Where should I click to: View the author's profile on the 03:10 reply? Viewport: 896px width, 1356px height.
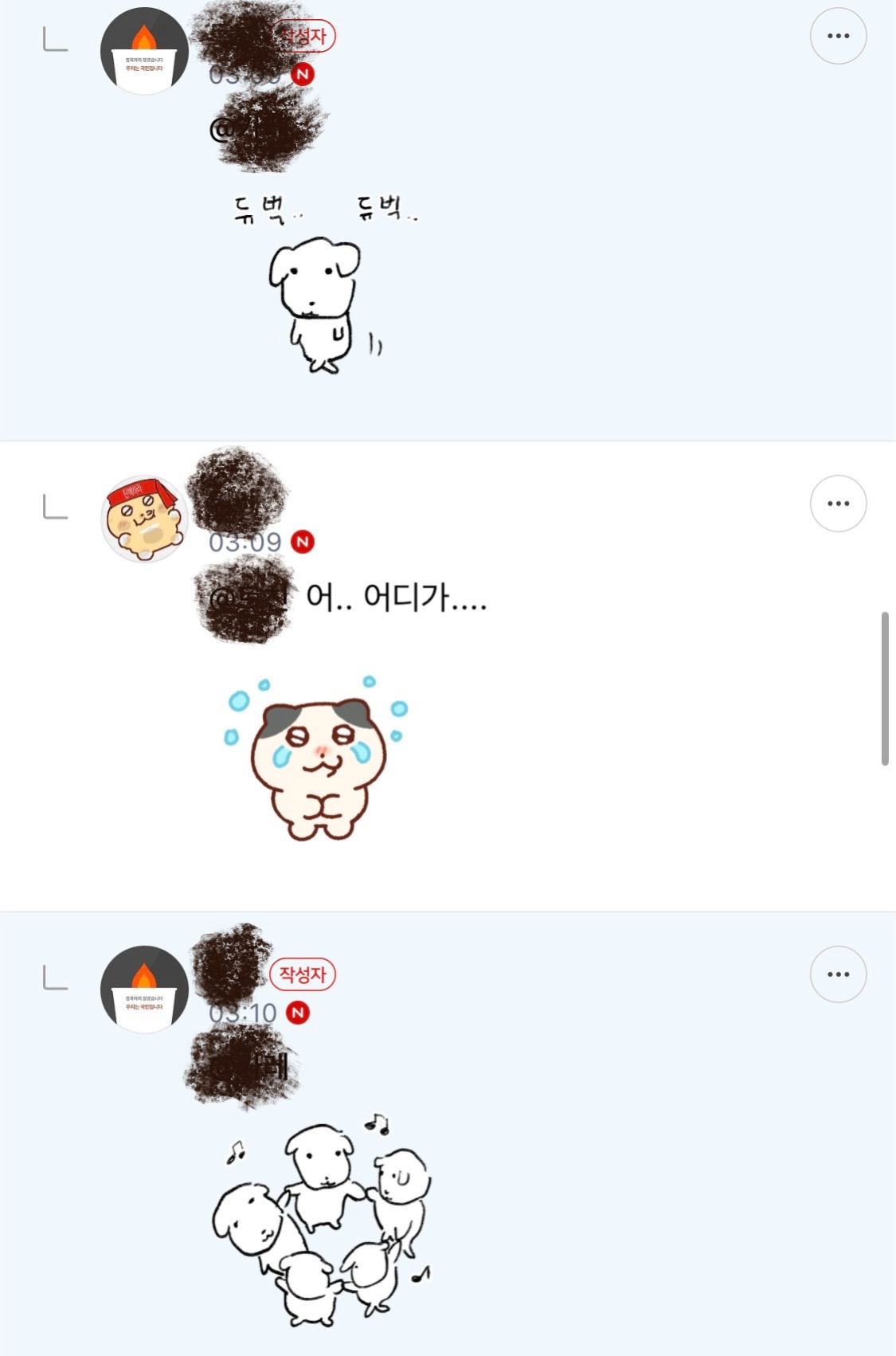point(143,989)
